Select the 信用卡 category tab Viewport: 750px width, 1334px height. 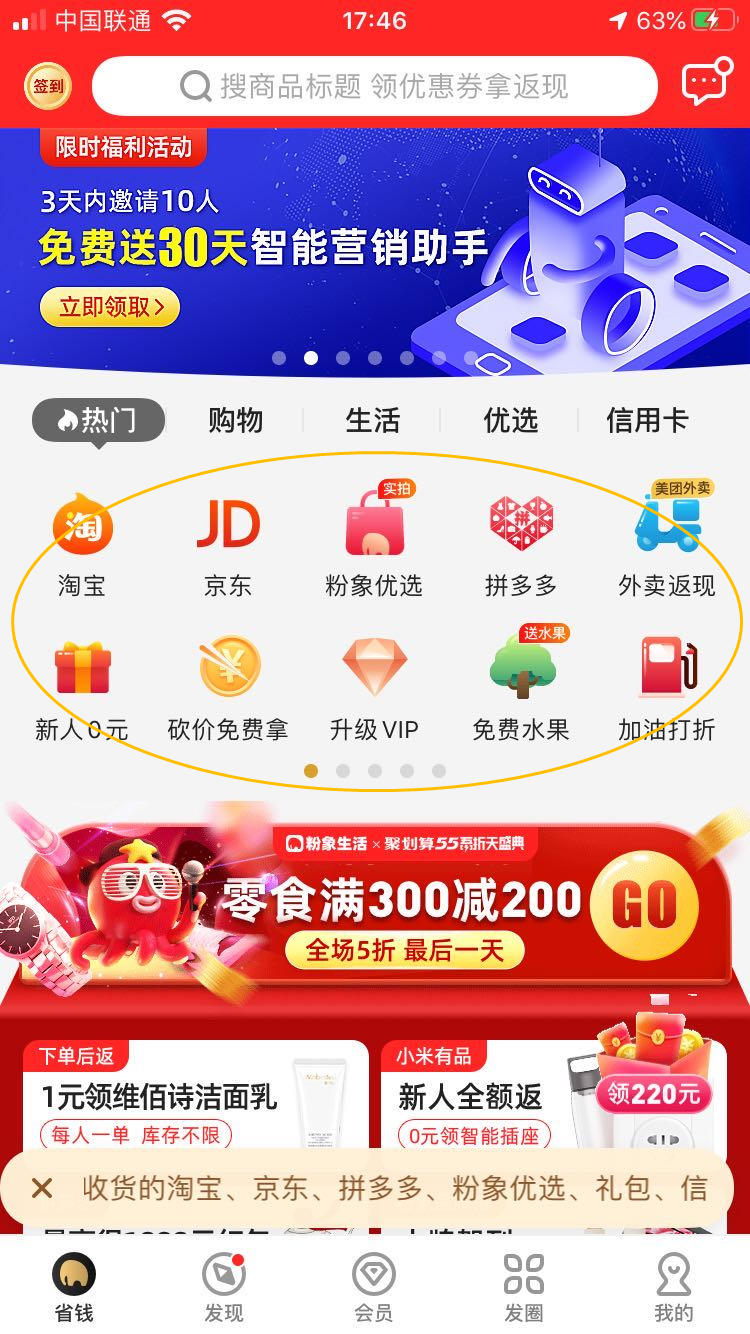(x=647, y=420)
